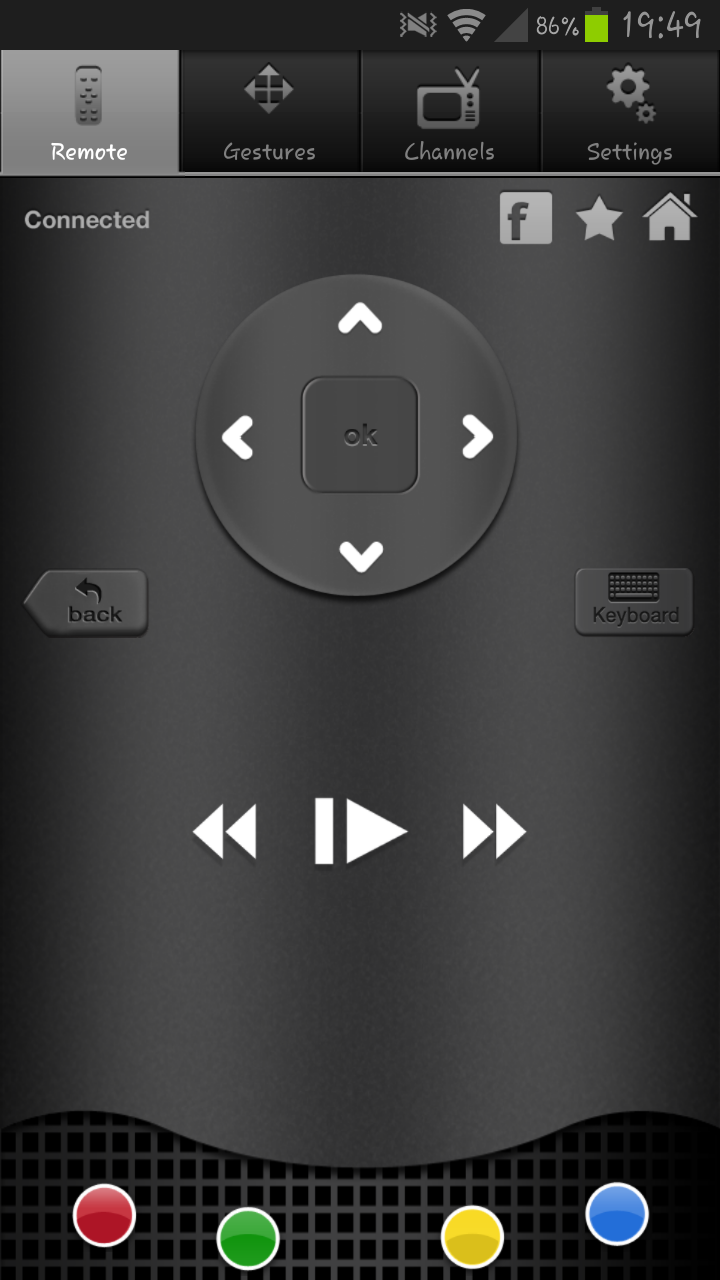Tap the down arrow on the d-pad
This screenshot has width=720, height=1280.
click(x=361, y=555)
